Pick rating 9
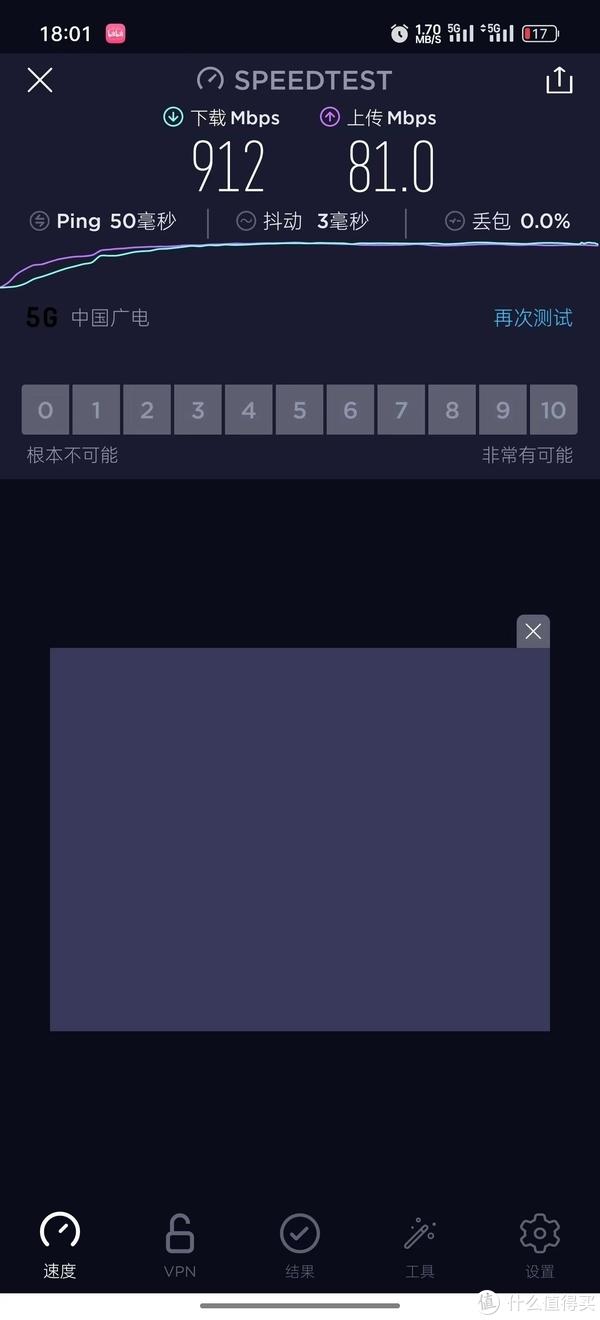This screenshot has height=1320, width=600. coord(503,410)
